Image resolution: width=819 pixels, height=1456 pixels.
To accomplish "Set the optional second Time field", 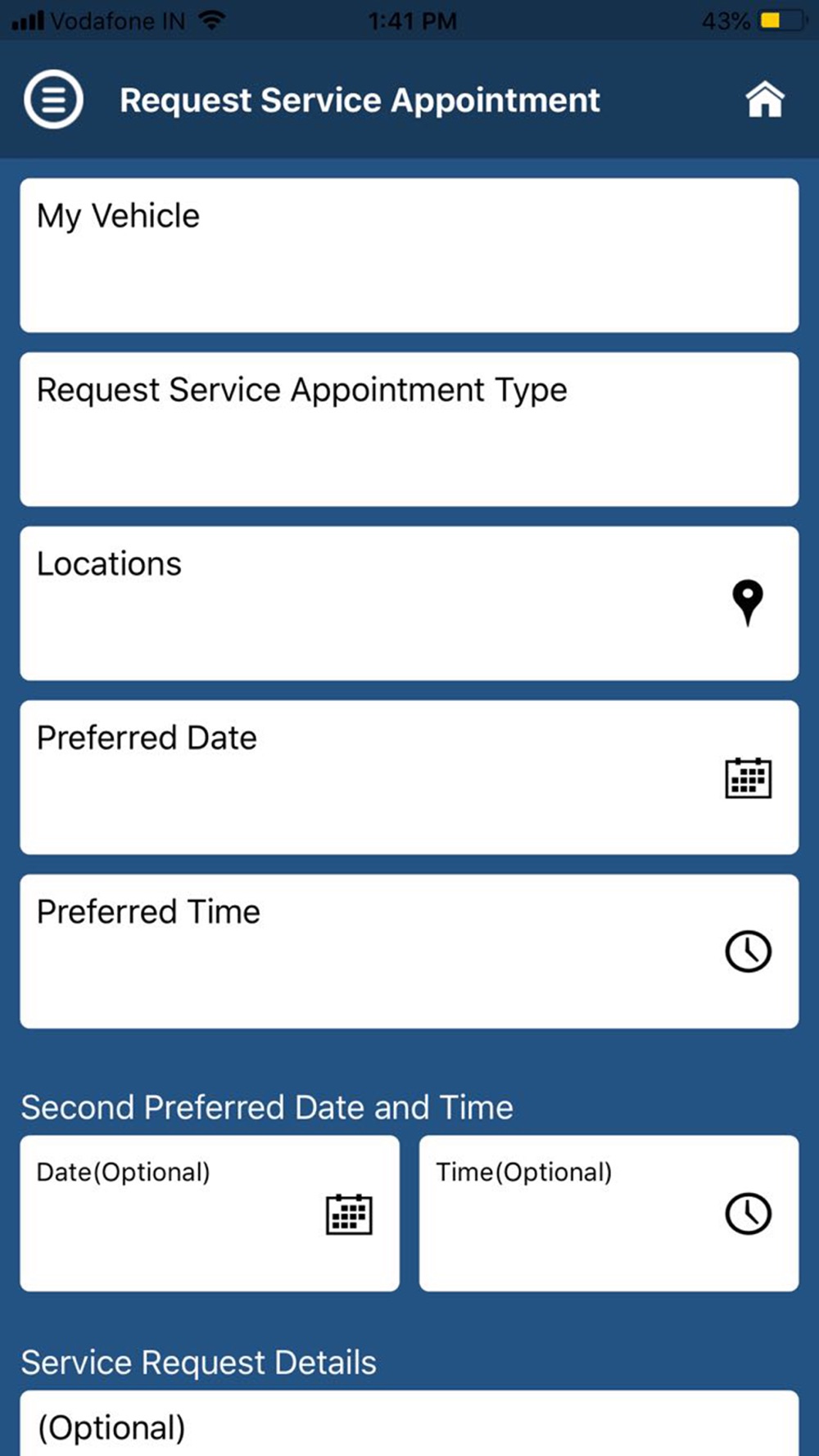I will (609, 1213).
